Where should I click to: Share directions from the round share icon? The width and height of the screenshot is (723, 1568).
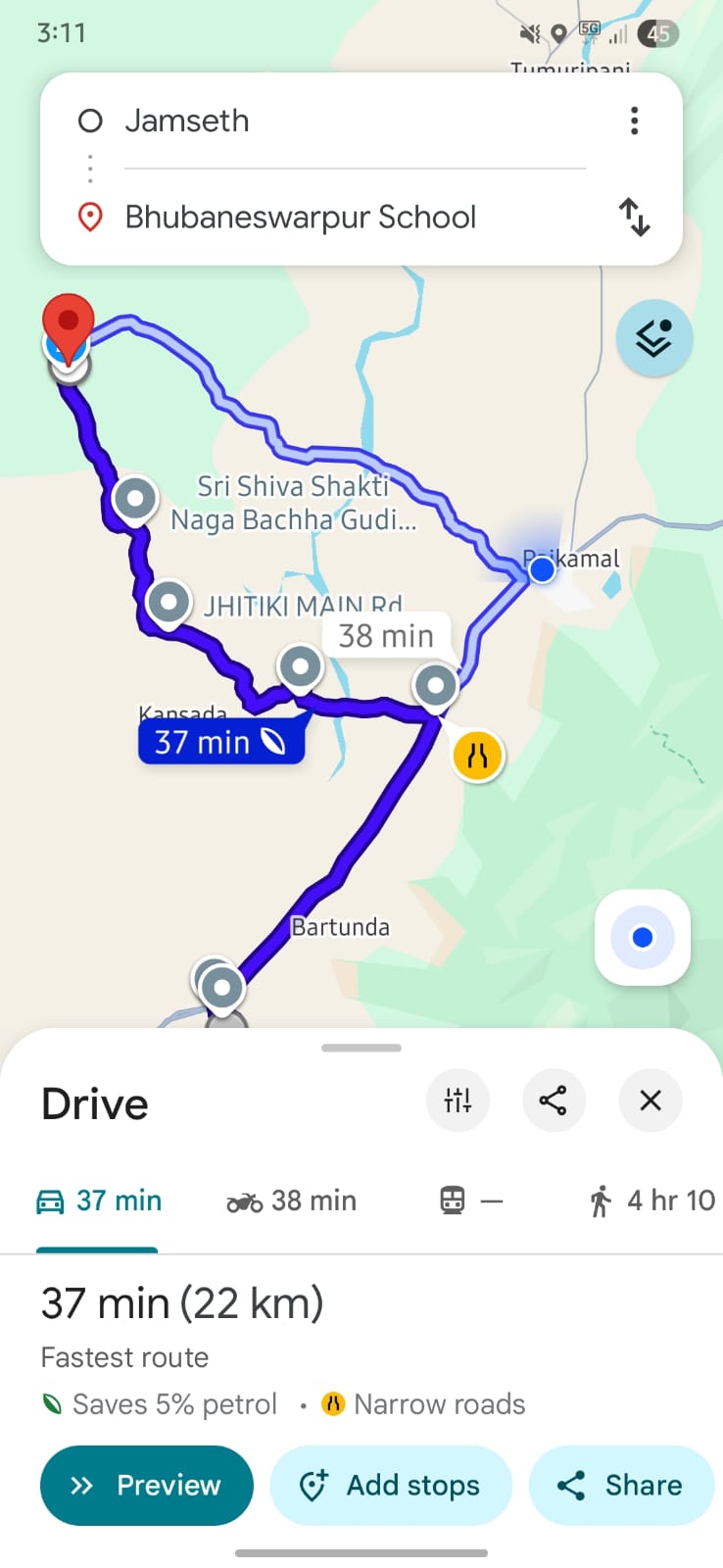[554, 1101]
